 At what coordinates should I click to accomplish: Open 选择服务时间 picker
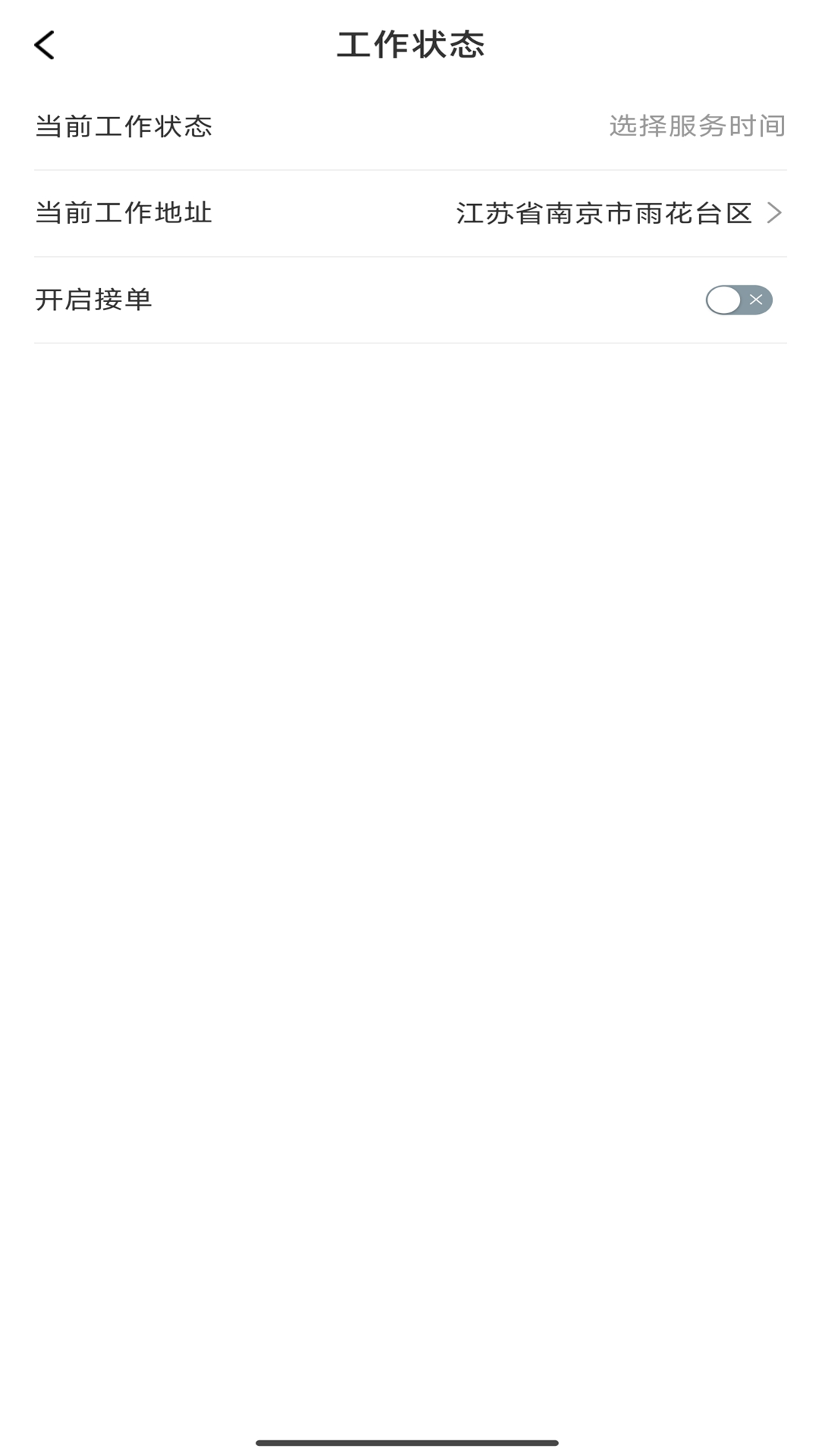[x=696, y=126]
